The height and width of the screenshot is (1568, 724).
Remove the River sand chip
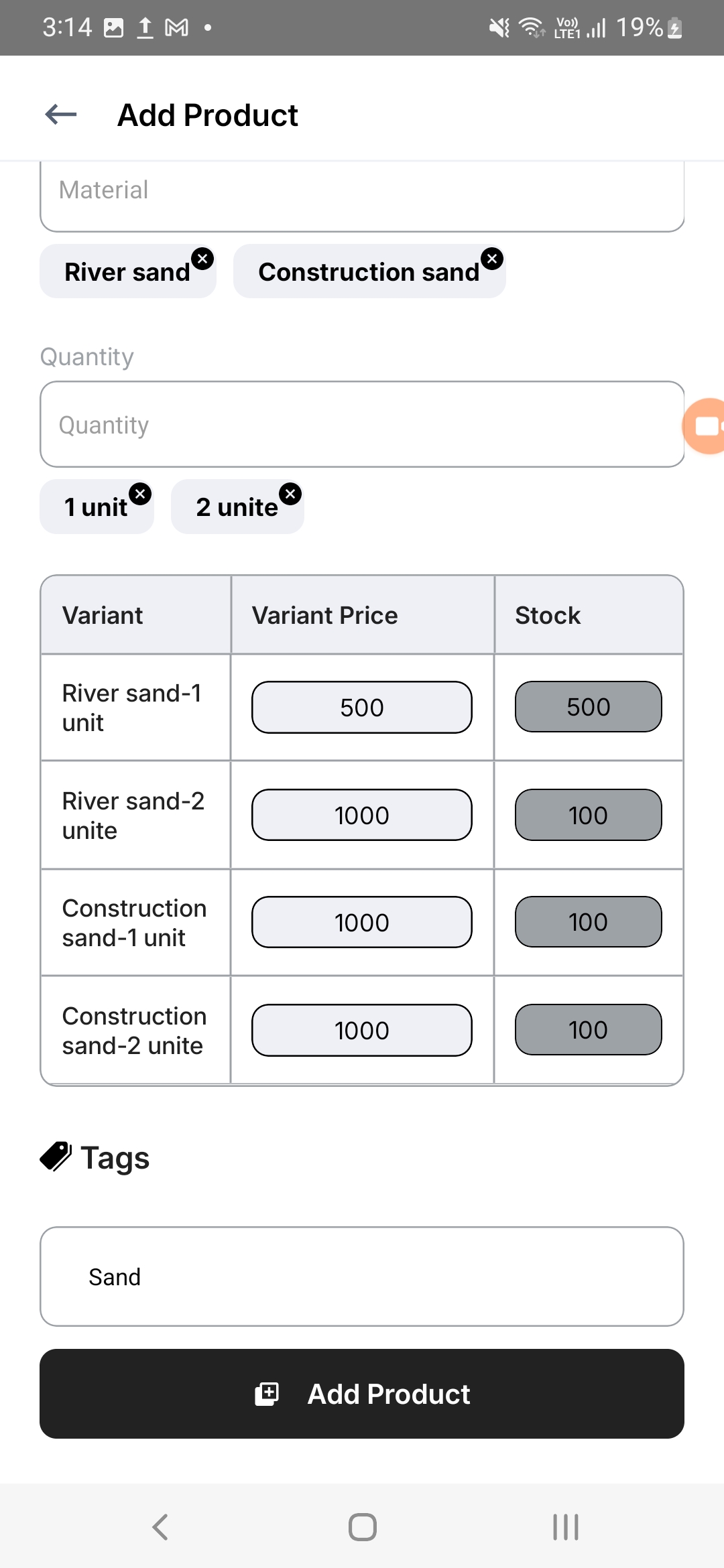click(x=202, y=259)
